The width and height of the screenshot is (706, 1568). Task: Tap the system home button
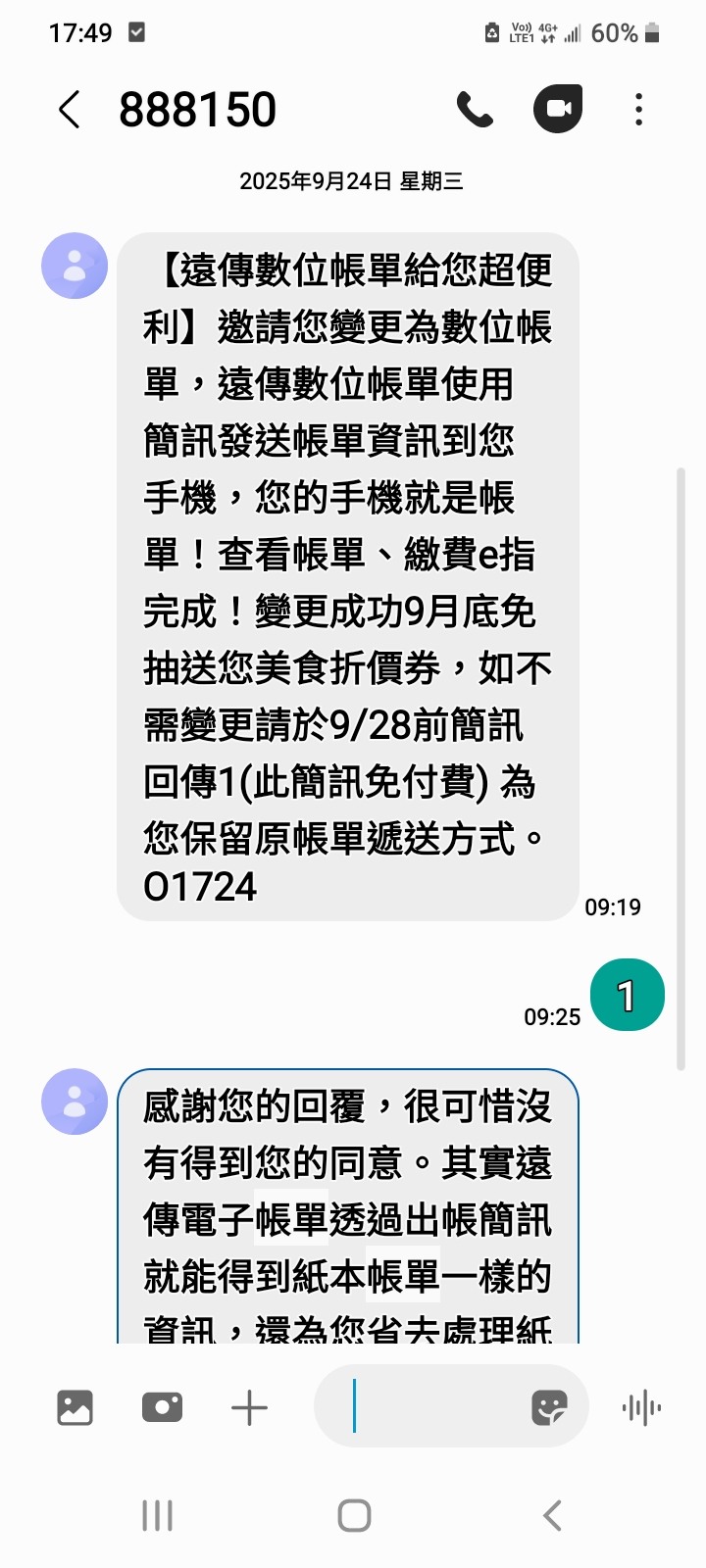coord(354,1515)
